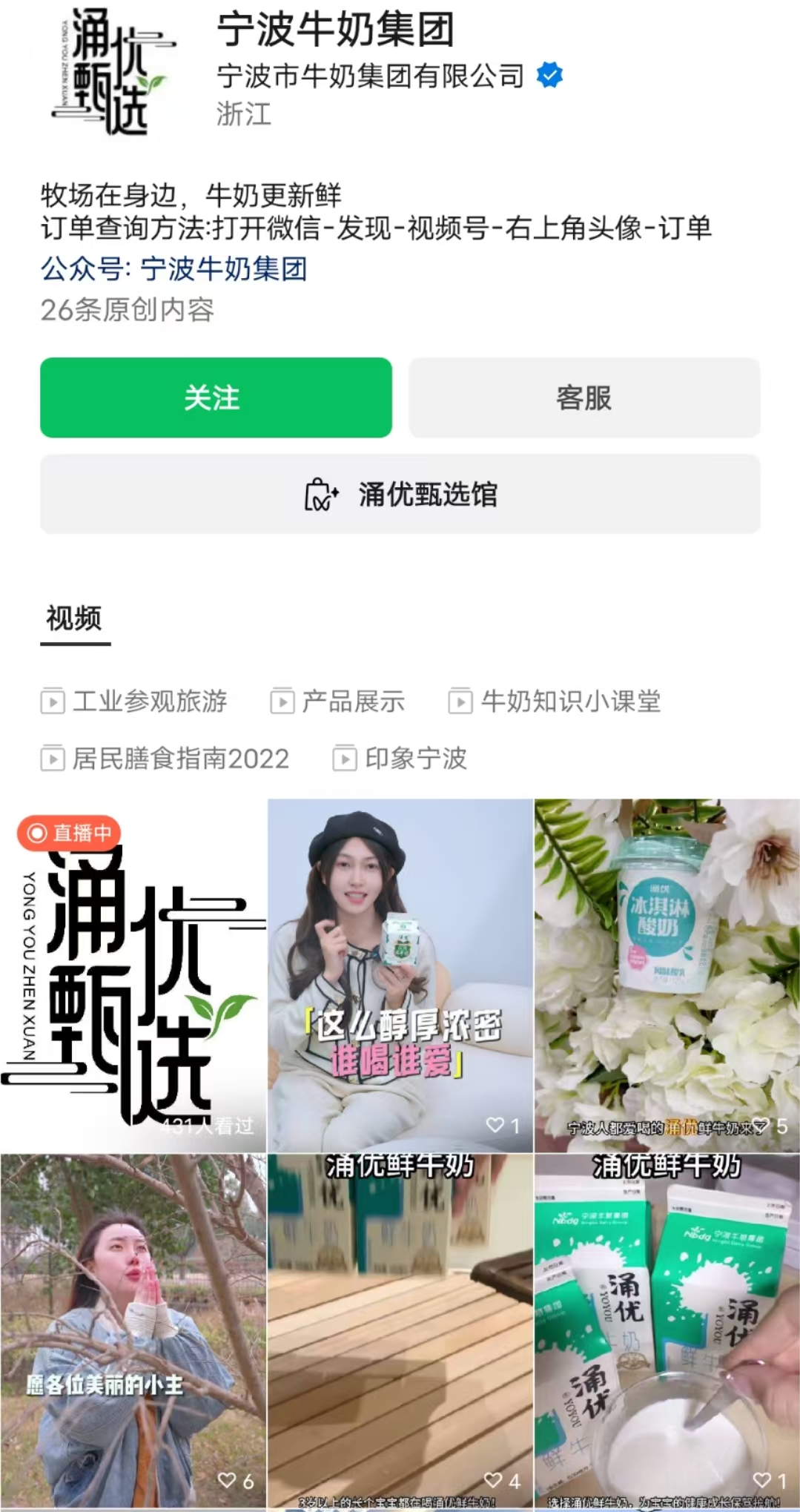Open the 涌优甄选馆 shop
800x1512 pixels.
[x=400, y=494]
